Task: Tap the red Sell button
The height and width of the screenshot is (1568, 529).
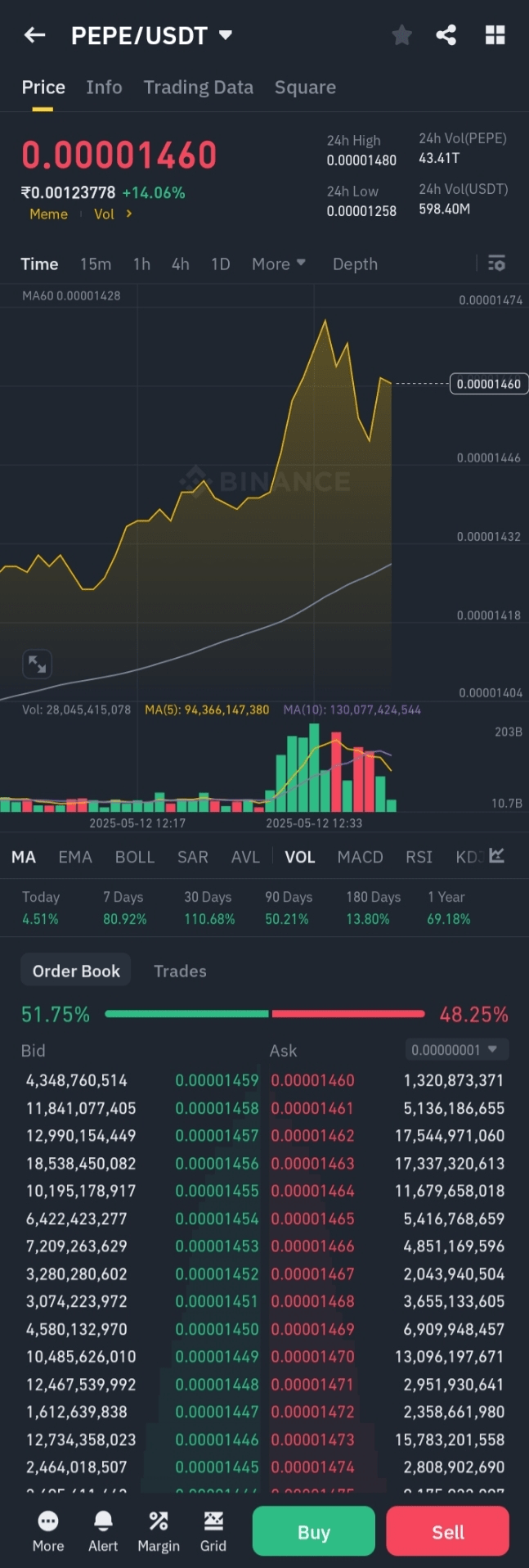Action: coord(447,1532)
